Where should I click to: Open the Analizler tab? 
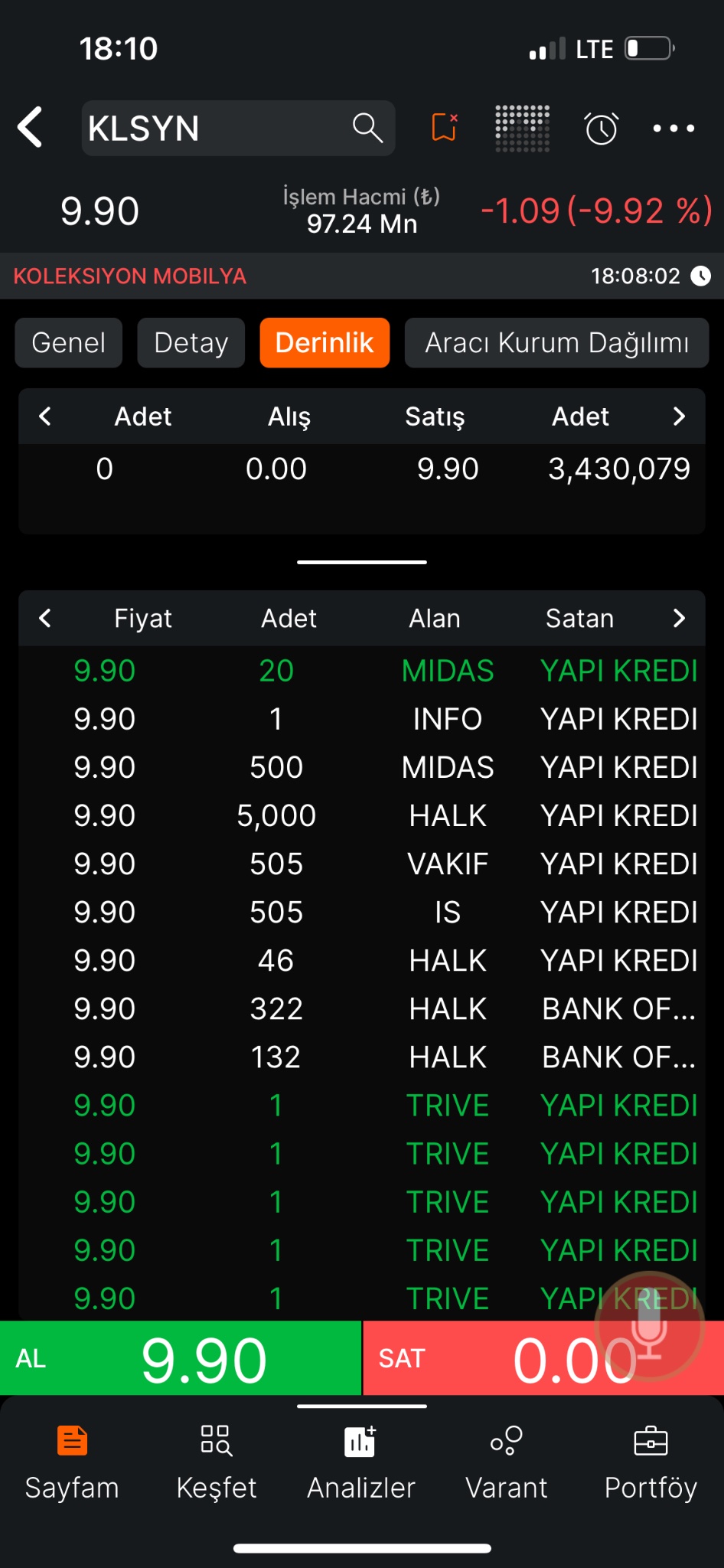click(361, 1462)
